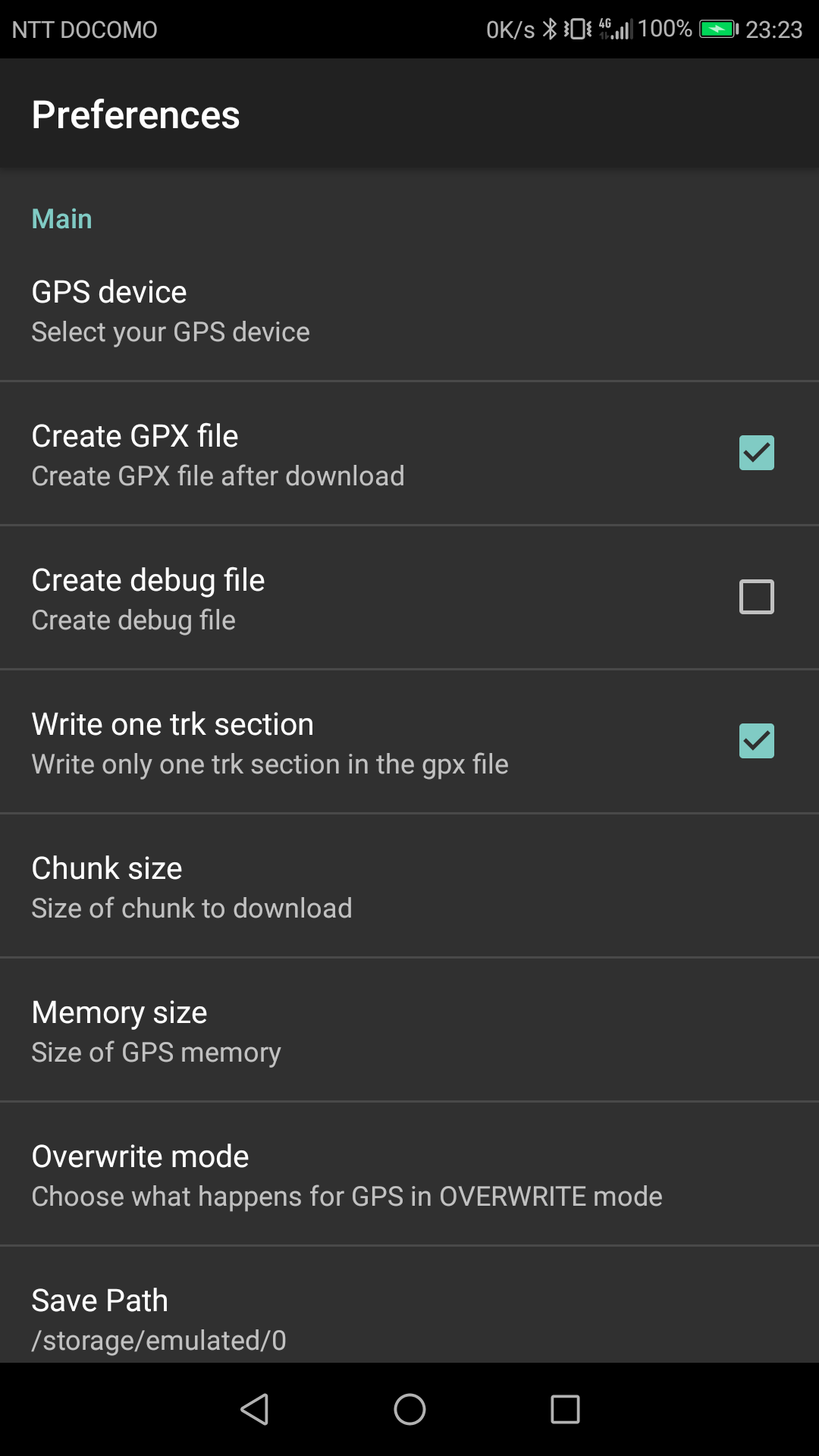Go back with the system back button
This screenshot has width=819, height=1456.
click(x=255, y=1409)
